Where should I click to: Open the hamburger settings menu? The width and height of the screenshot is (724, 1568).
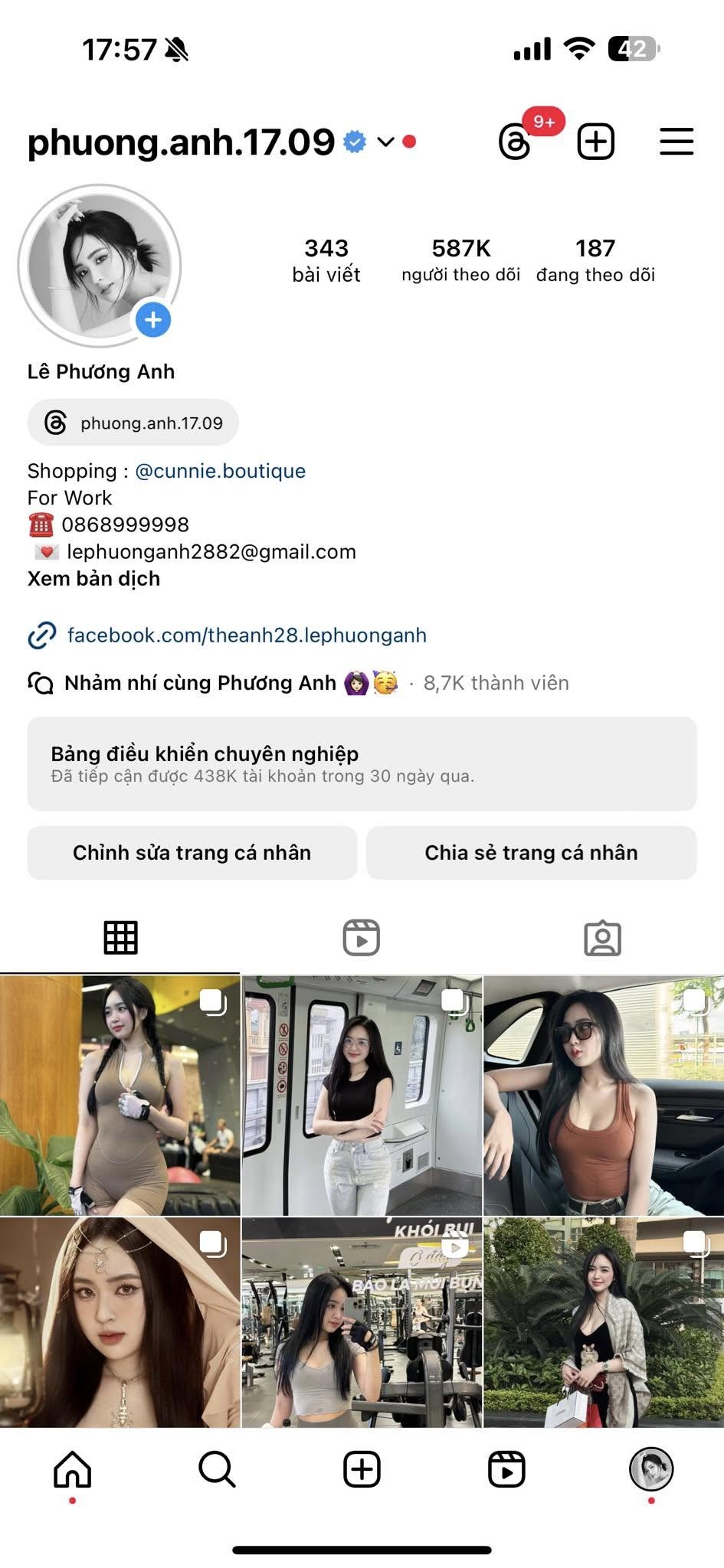(676, 142)
